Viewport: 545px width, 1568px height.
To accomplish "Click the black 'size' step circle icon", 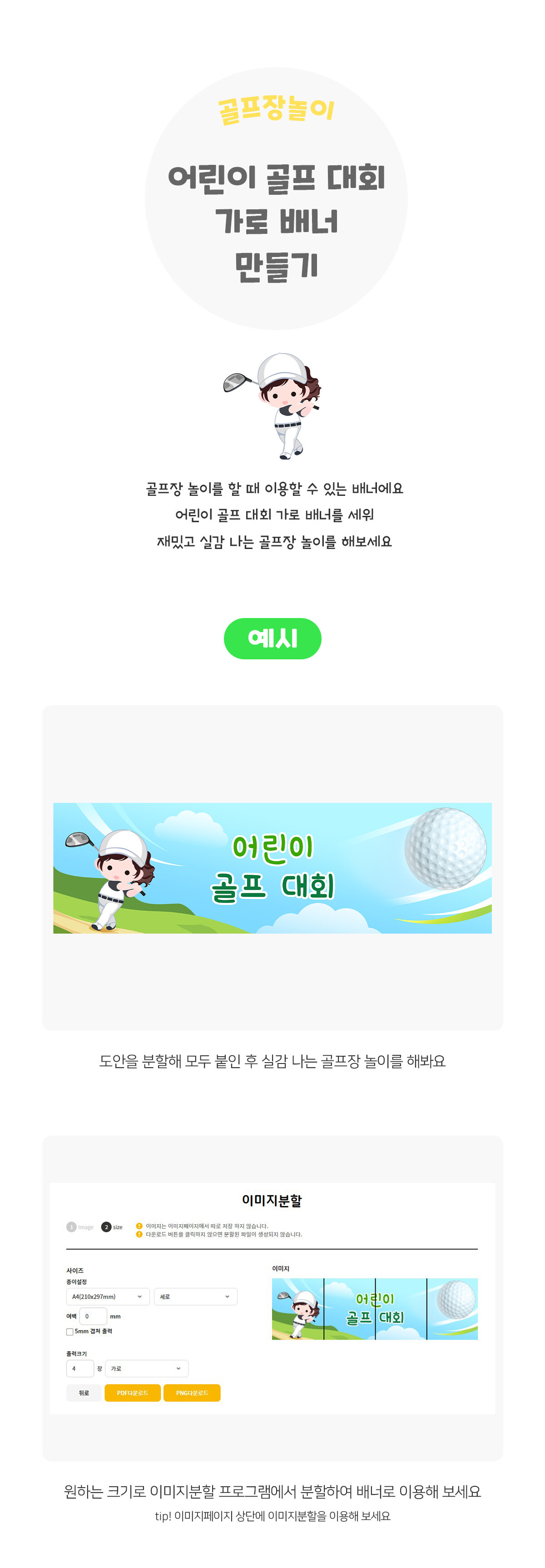I will pos(107,1227).
